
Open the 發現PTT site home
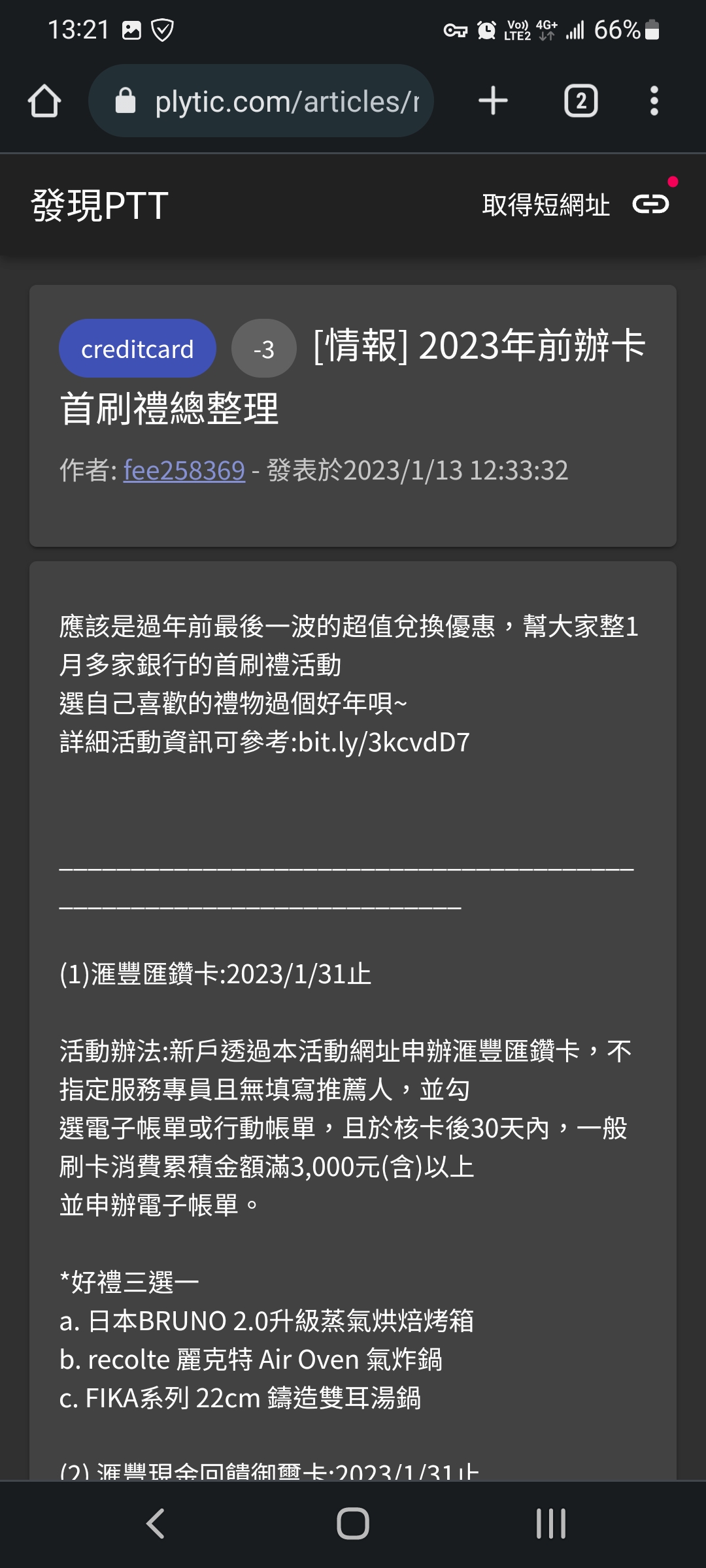(x=100, y=205)
